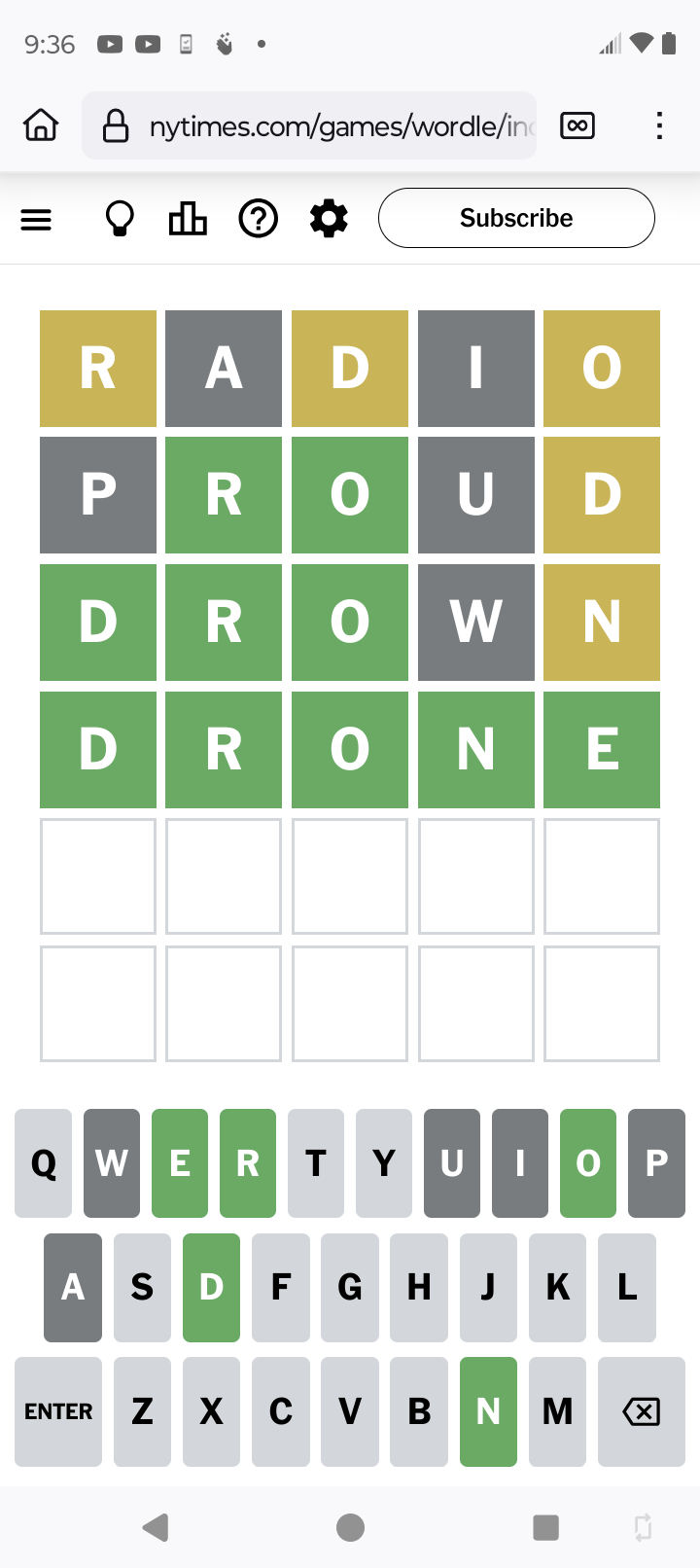Viewport: 700px width, 1568px height.
Task: Go back with the system back button
Action: [156, 1527]
